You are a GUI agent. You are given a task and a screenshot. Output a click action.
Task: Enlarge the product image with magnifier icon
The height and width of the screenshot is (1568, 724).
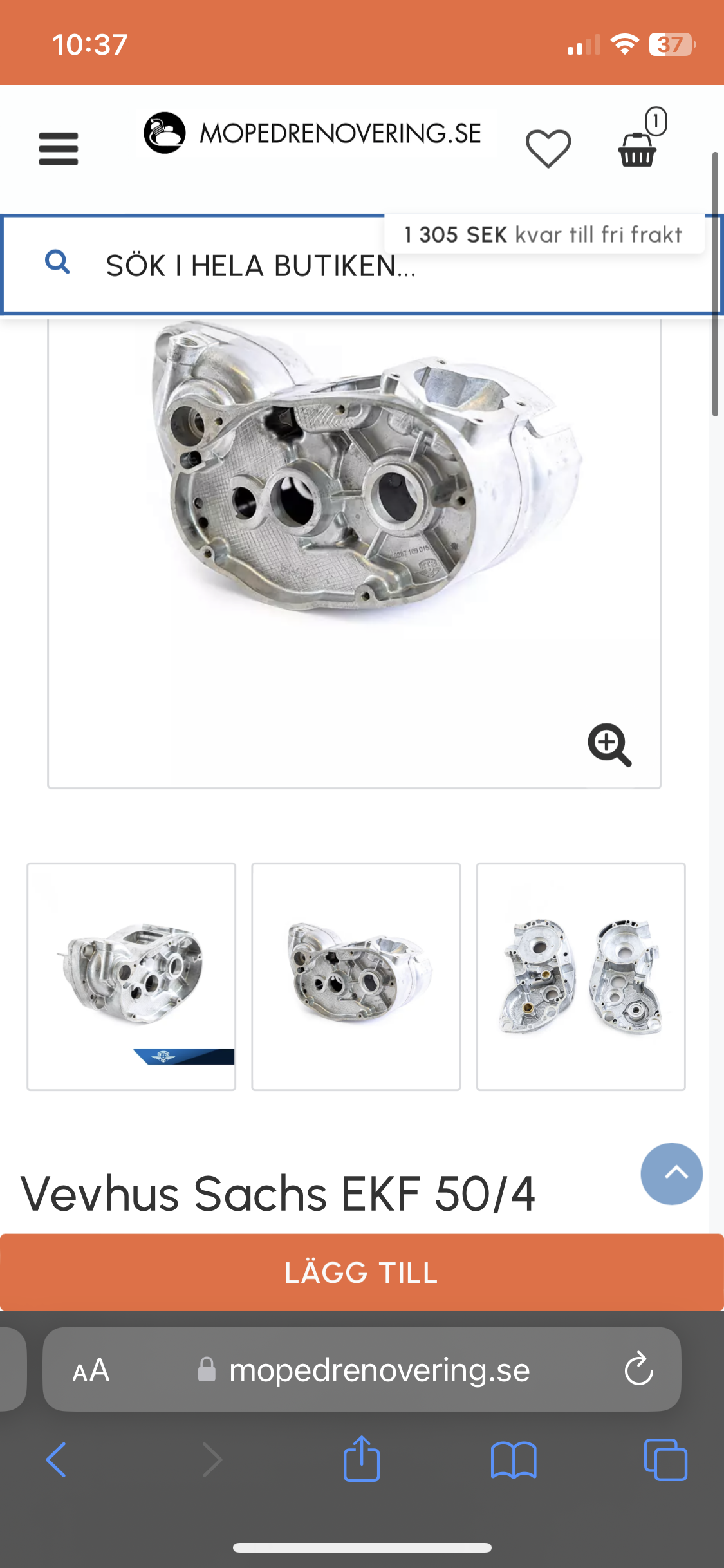(x=609, y=745)
